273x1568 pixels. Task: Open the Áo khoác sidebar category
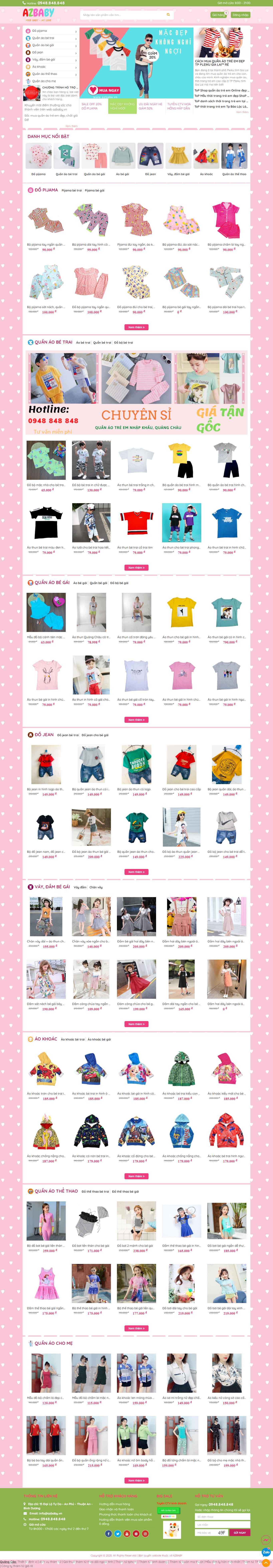point(39,67)
